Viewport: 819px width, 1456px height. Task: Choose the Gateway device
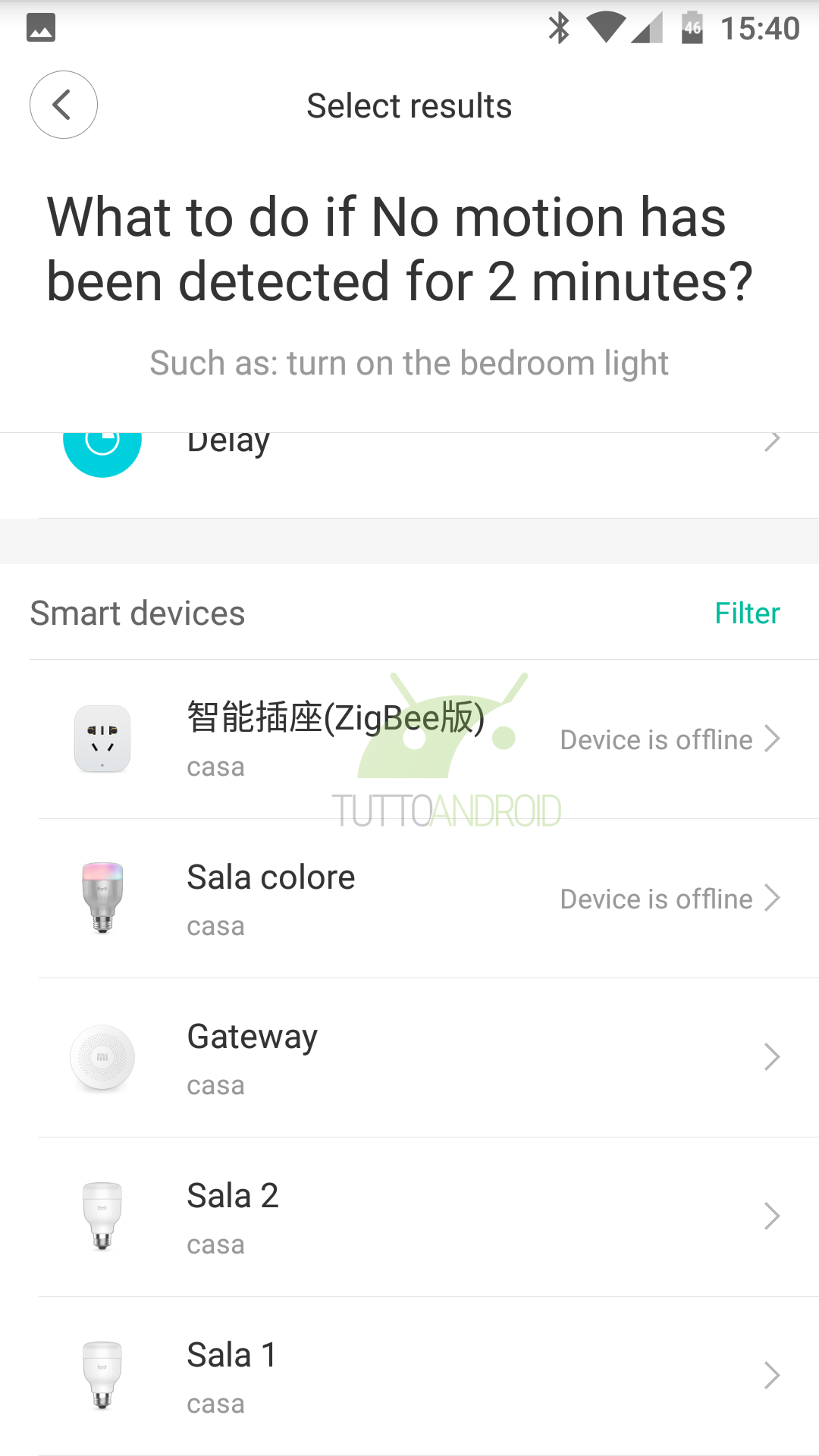click(x=409, y=1057)
